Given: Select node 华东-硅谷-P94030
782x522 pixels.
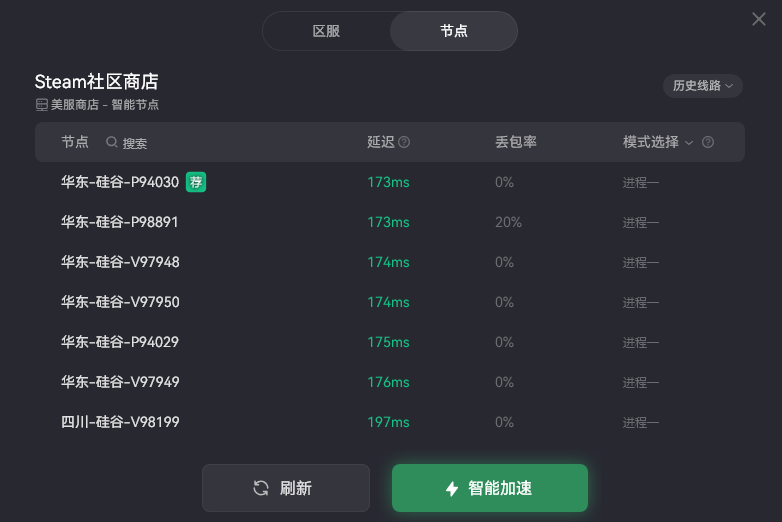Looking at the screenshot, I should click(120, 182).
